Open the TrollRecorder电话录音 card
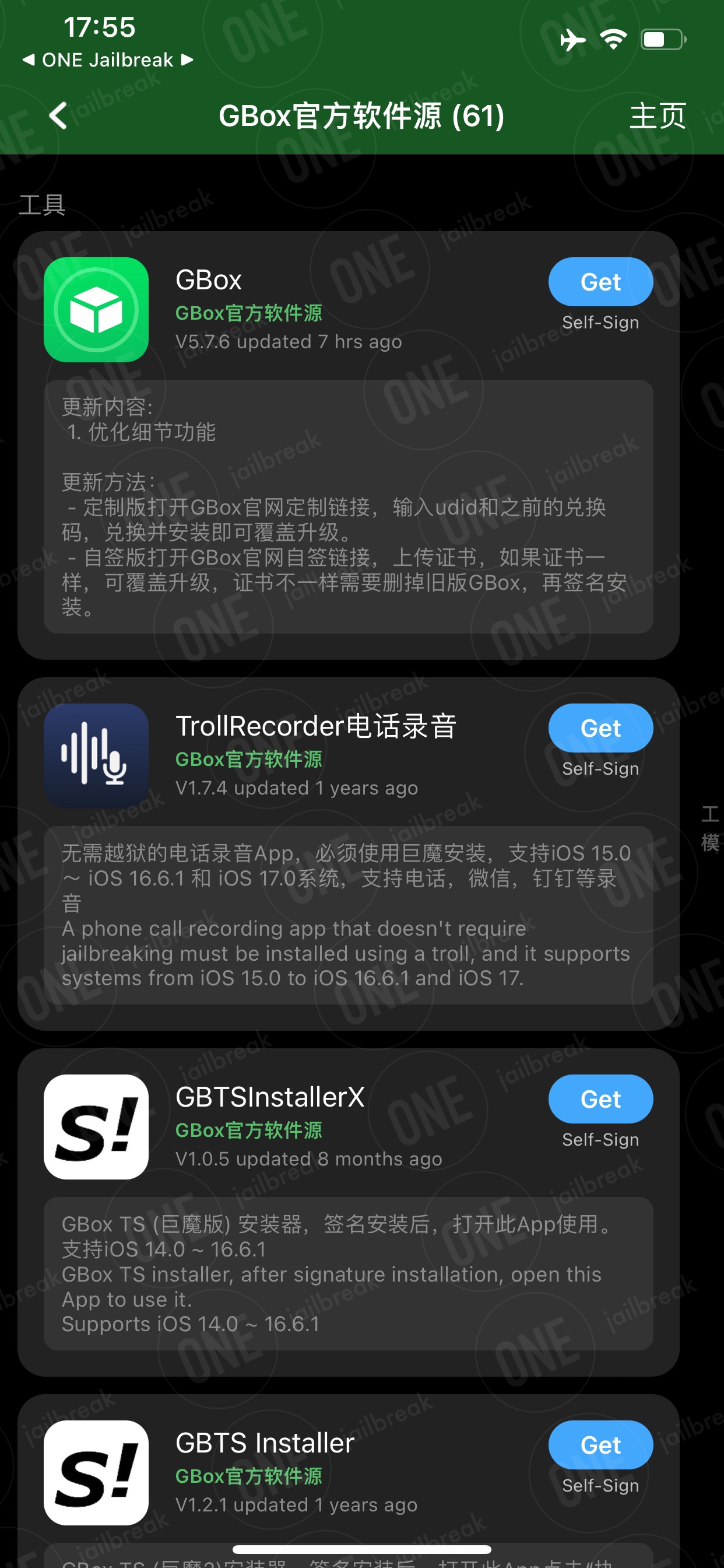This screenshot has height=1568, width=724. 348,853
